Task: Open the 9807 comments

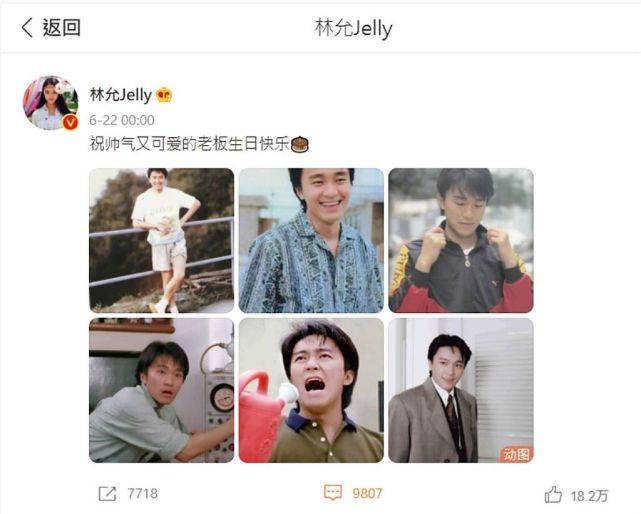Action: tap(352, 493)
